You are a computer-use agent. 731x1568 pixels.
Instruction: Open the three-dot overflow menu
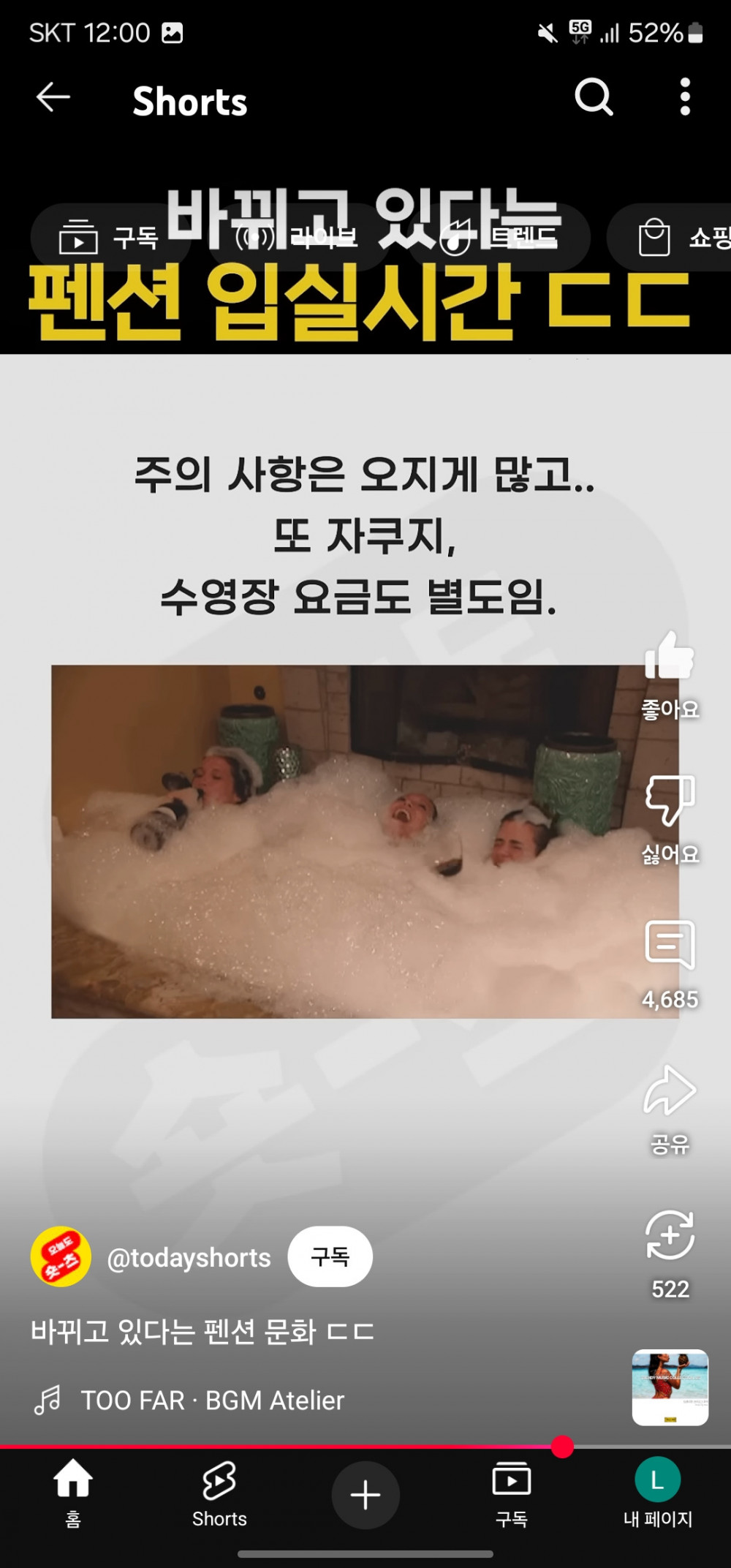(x=684, y=97)
